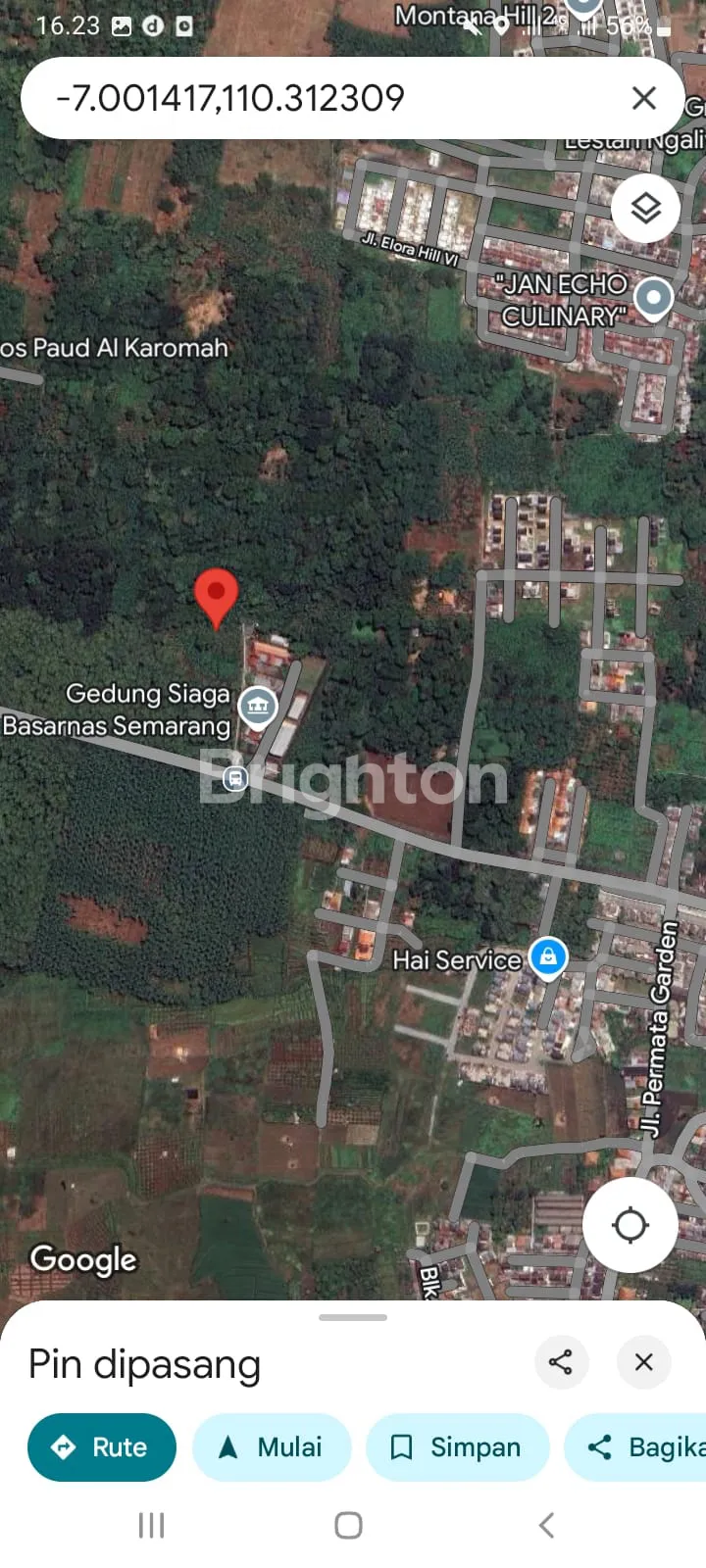Tap the red dropped pin
Image resolution: width=706 pixels, height=1568 pixels.
[x=216, y=594]
